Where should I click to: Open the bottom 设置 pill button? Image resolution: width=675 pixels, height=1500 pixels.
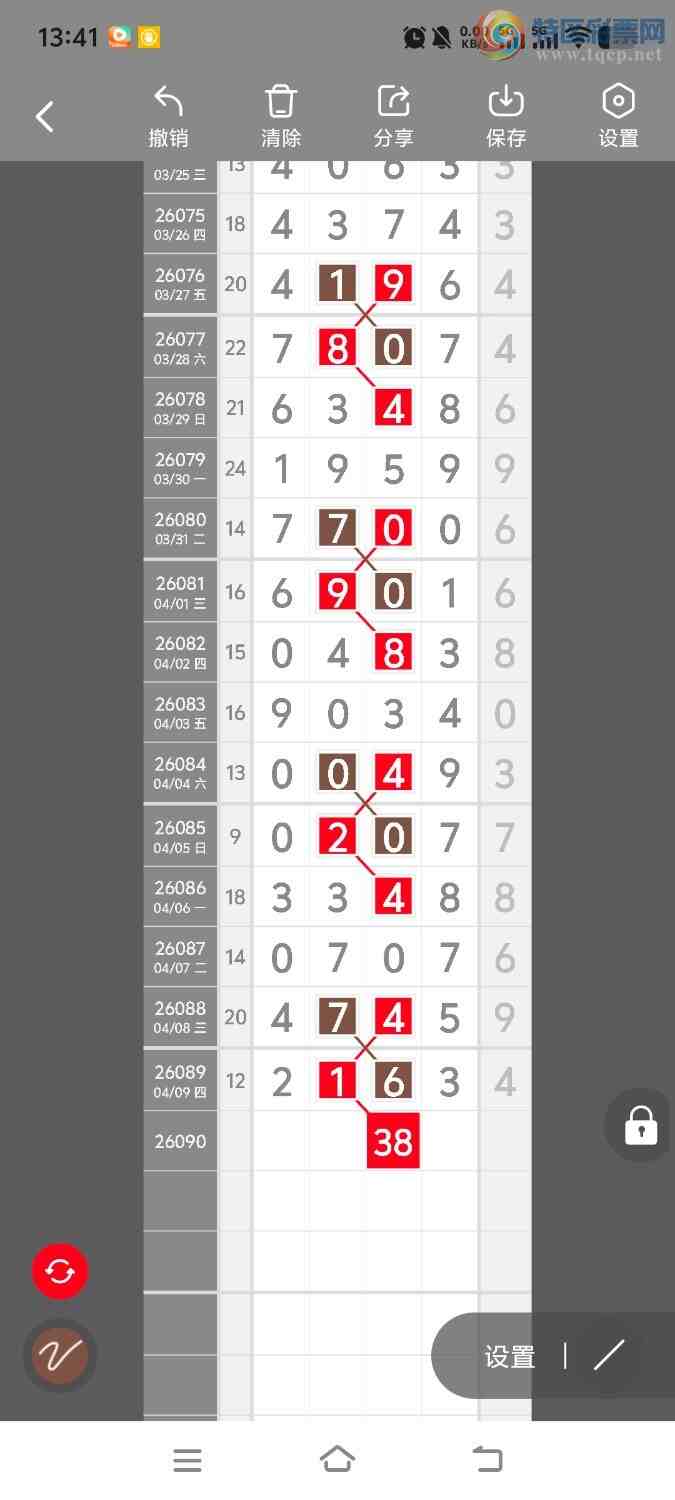(510, 1357)
